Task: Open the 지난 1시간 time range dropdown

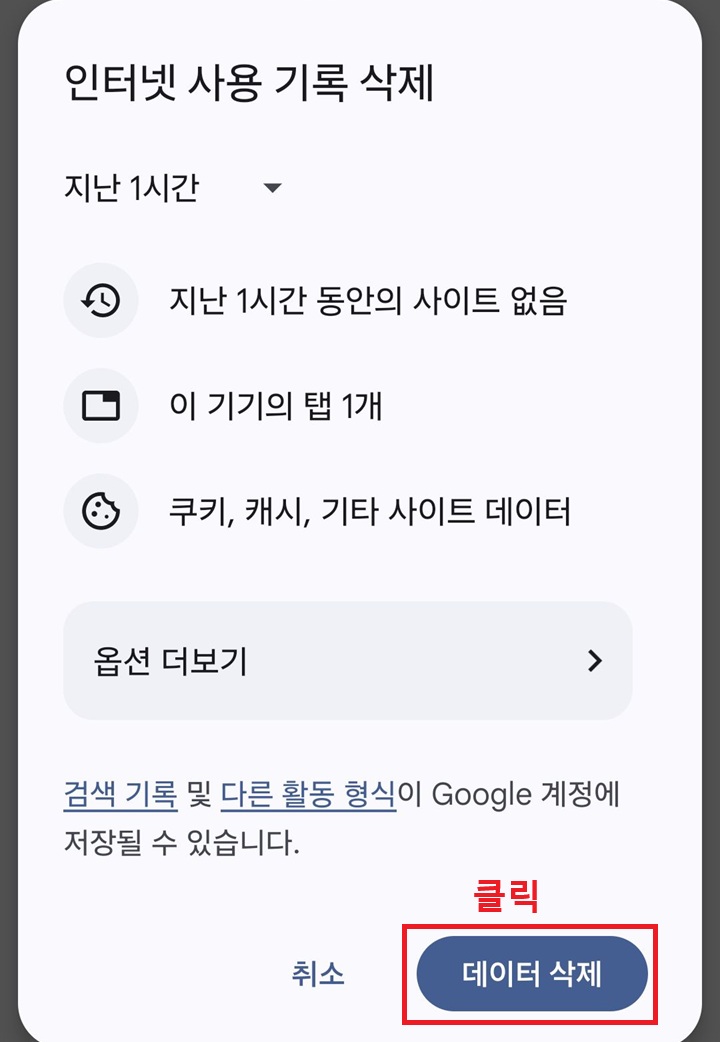Action: (170, 186)
